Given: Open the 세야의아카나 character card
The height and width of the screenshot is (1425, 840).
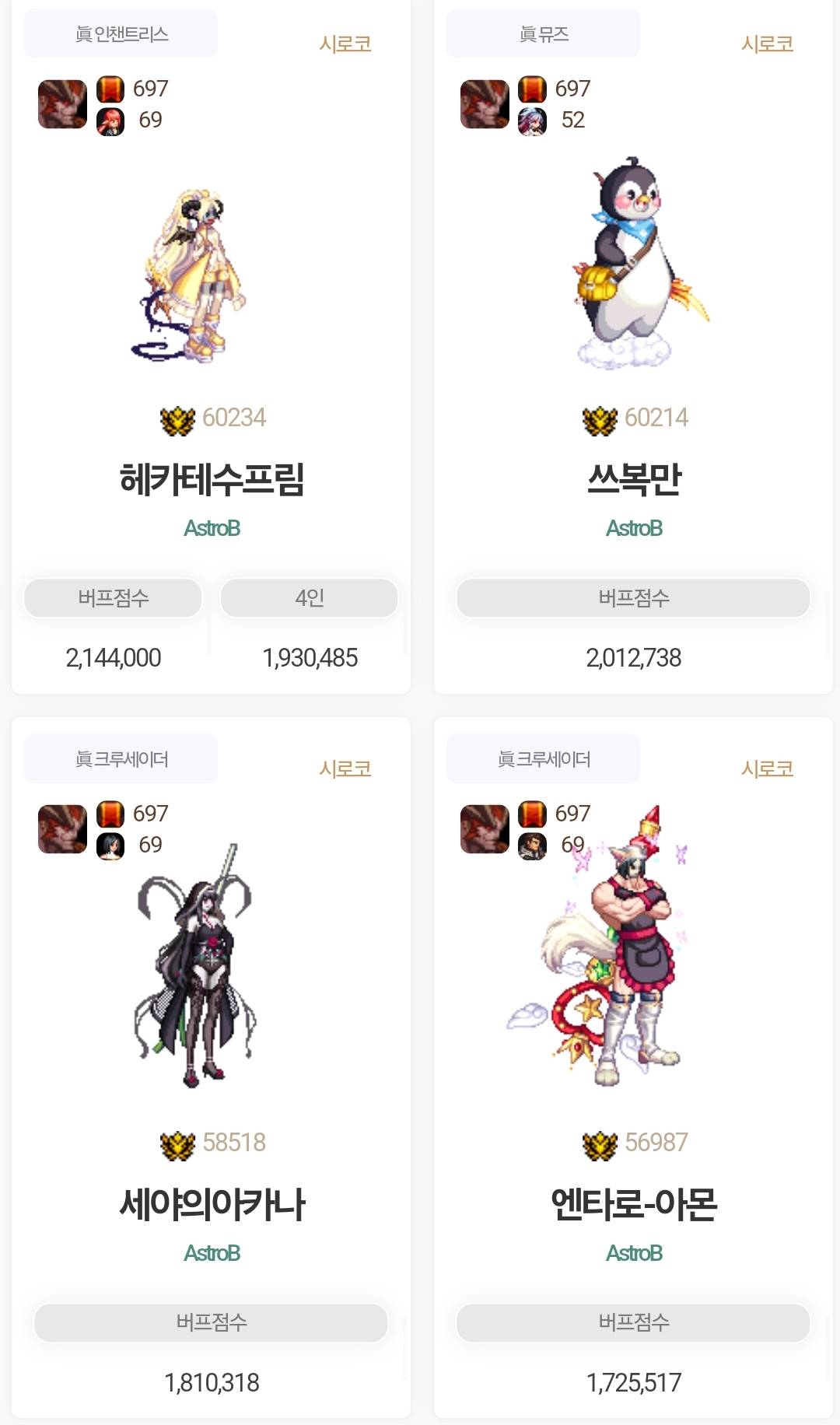Looking at the screenshot, I should coord(211,1204).
